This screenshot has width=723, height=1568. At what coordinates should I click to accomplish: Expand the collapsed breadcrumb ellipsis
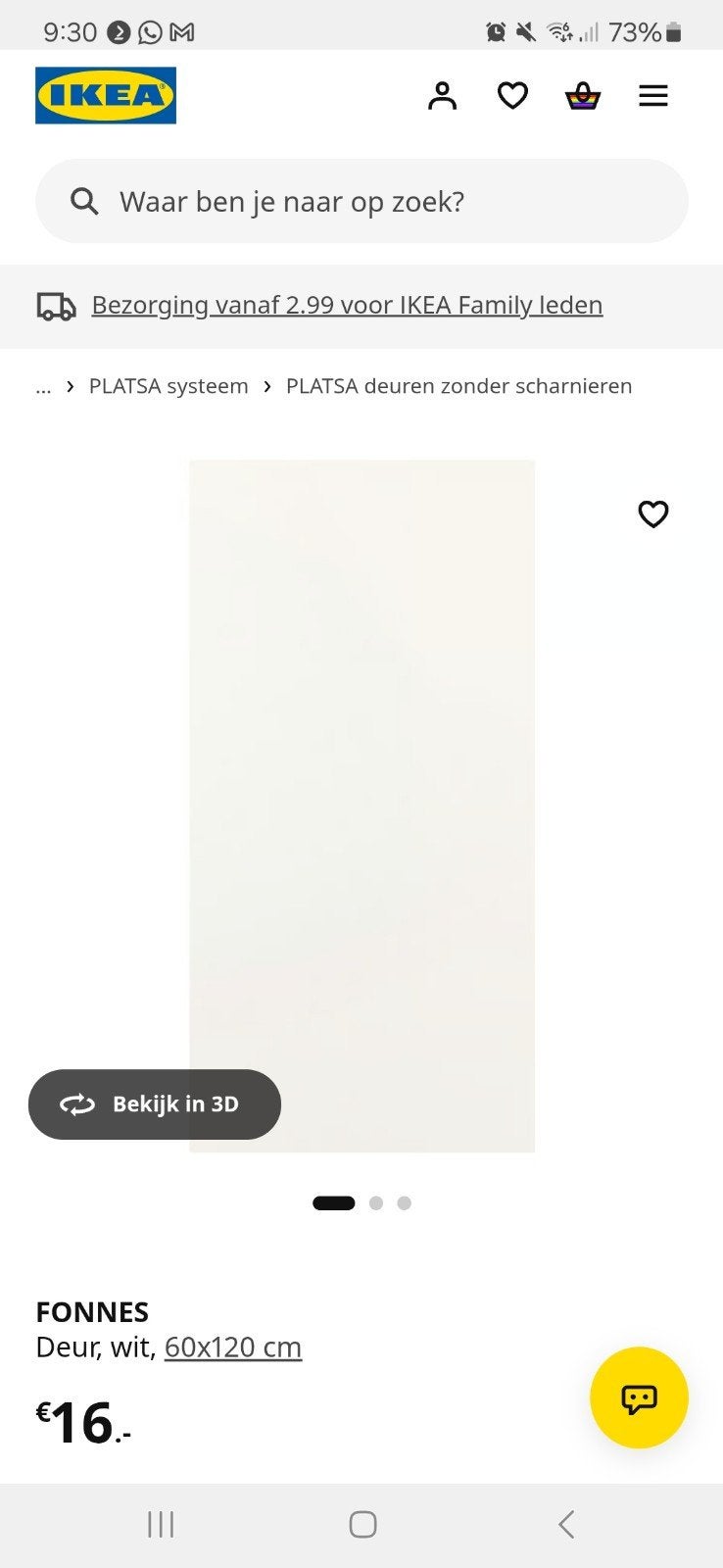[43, 386]
